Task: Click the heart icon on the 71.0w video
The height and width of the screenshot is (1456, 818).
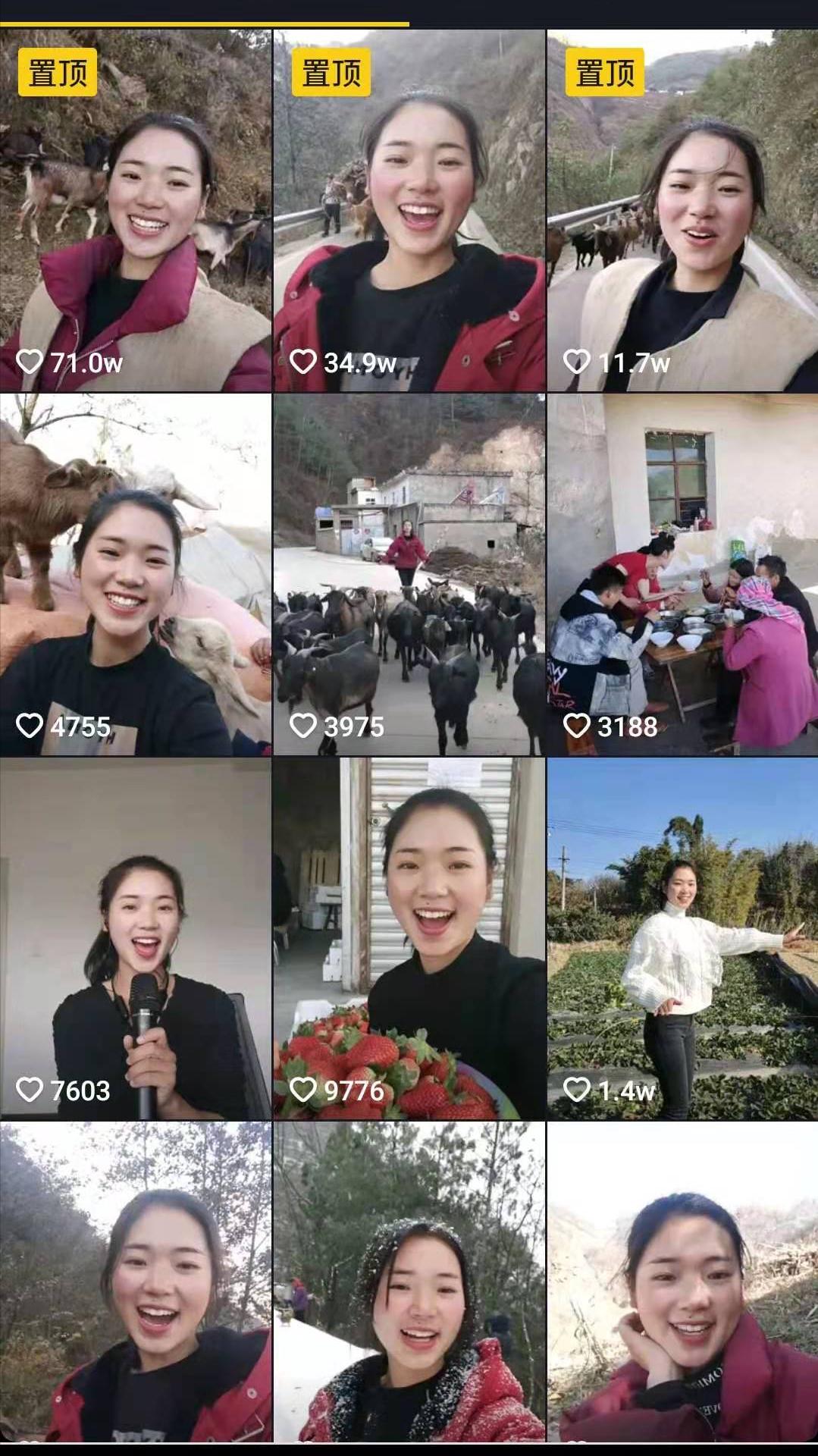Action: [x=31, y=362]
